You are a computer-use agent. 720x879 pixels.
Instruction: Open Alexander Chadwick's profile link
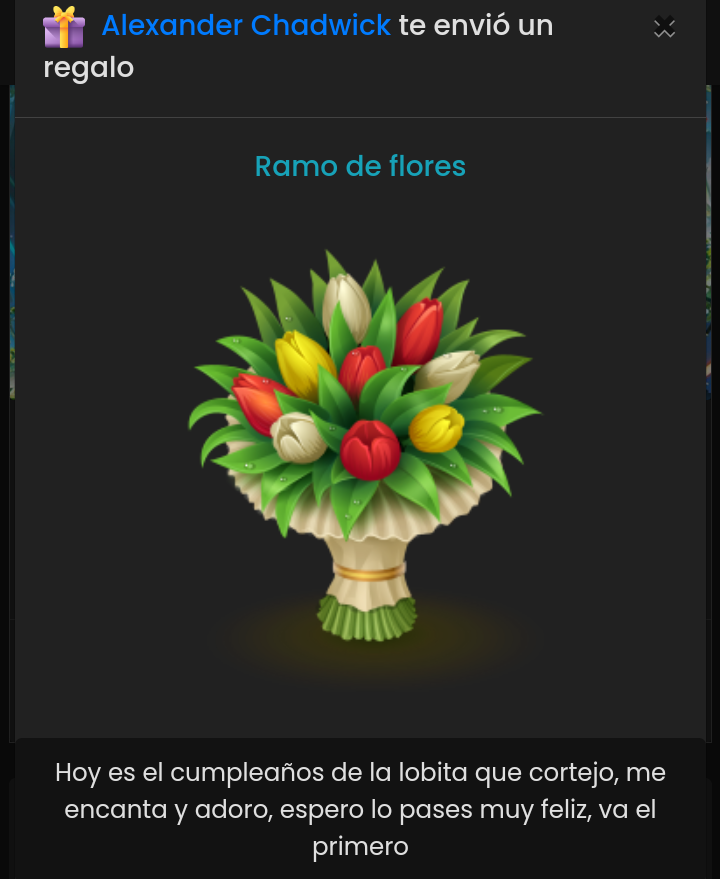pyautogui.click(x=246, y=26)
